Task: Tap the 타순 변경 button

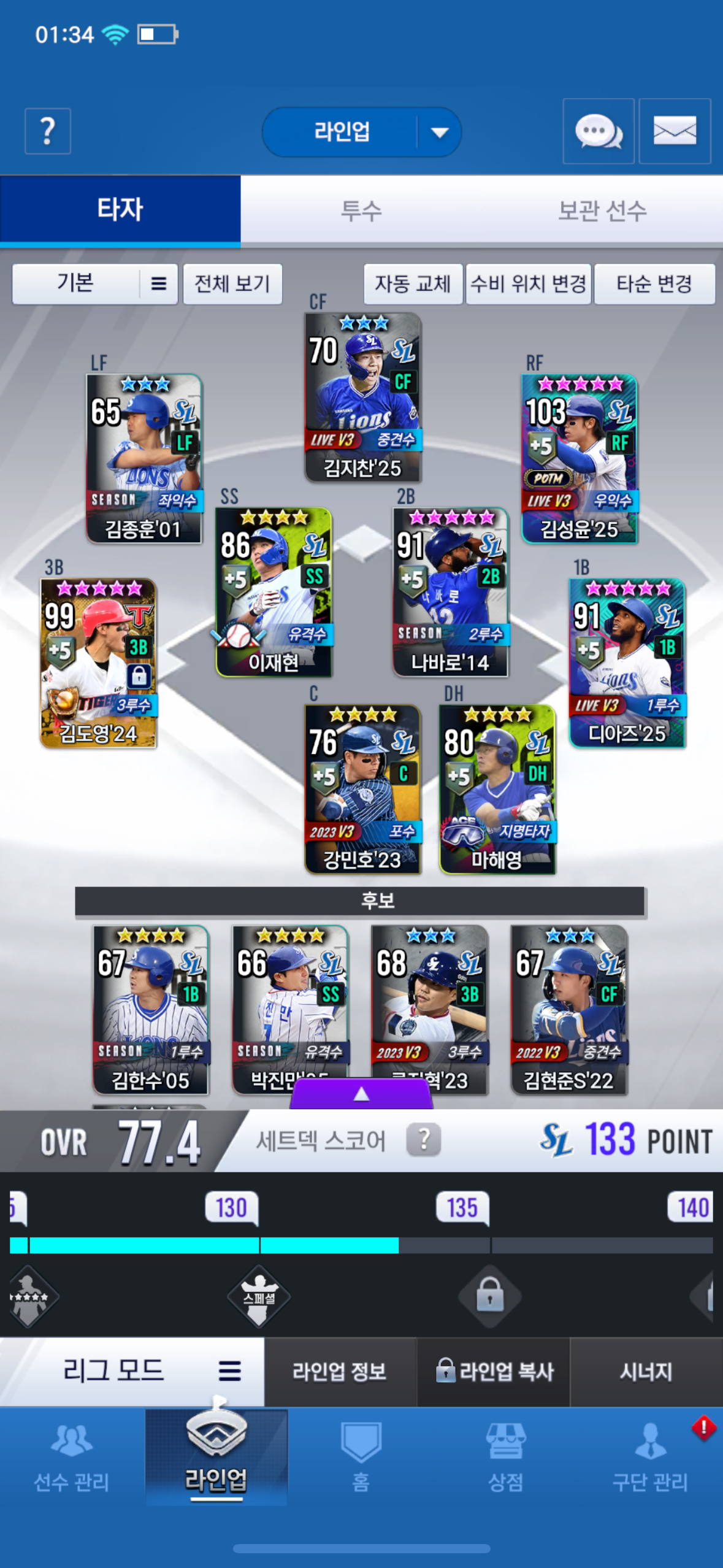Action: pos(654,284)
